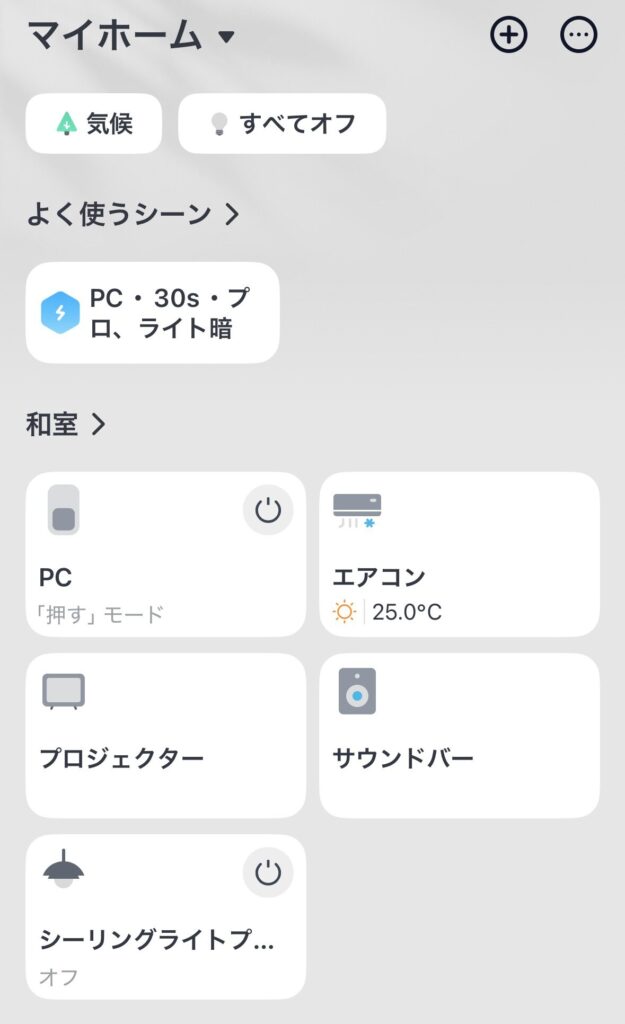Screen dimensions: 625x1024
Task: Tap the add device plus icon
Action: [508, 35]
